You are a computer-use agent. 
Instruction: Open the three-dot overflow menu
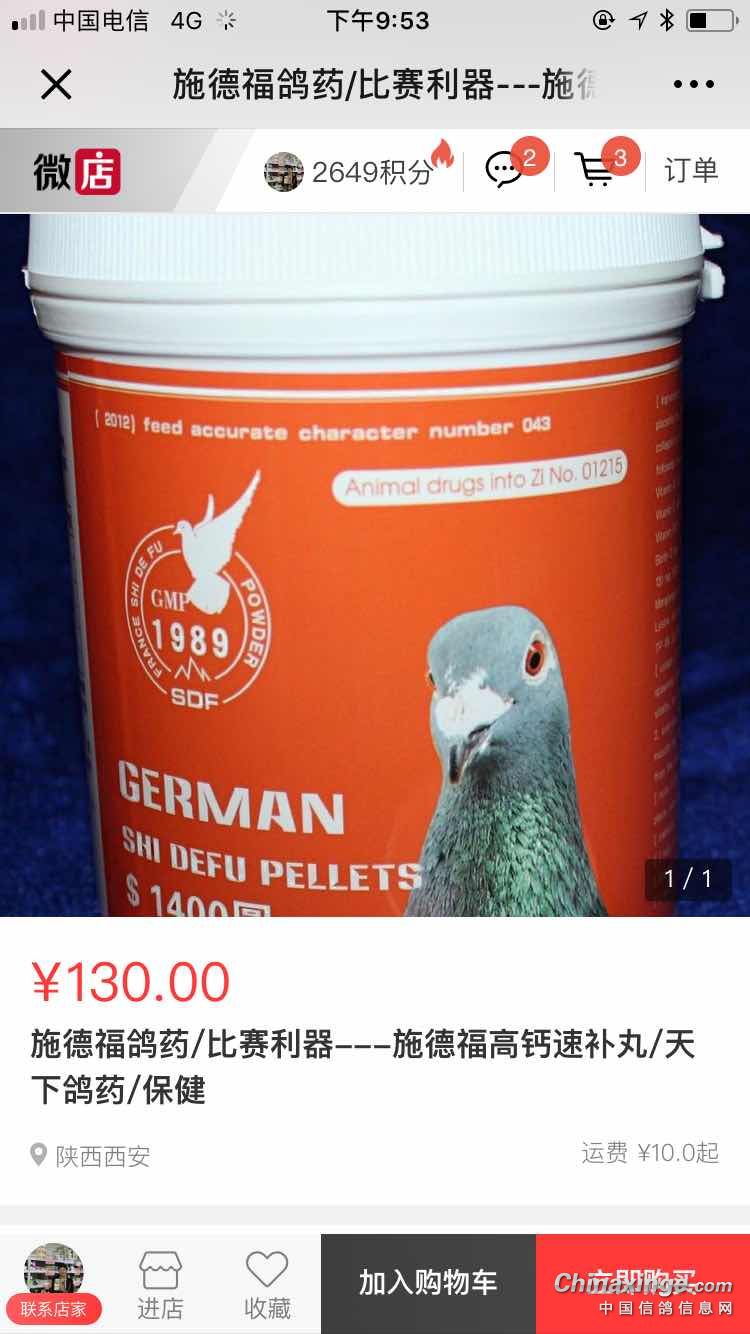pos(693,85)
